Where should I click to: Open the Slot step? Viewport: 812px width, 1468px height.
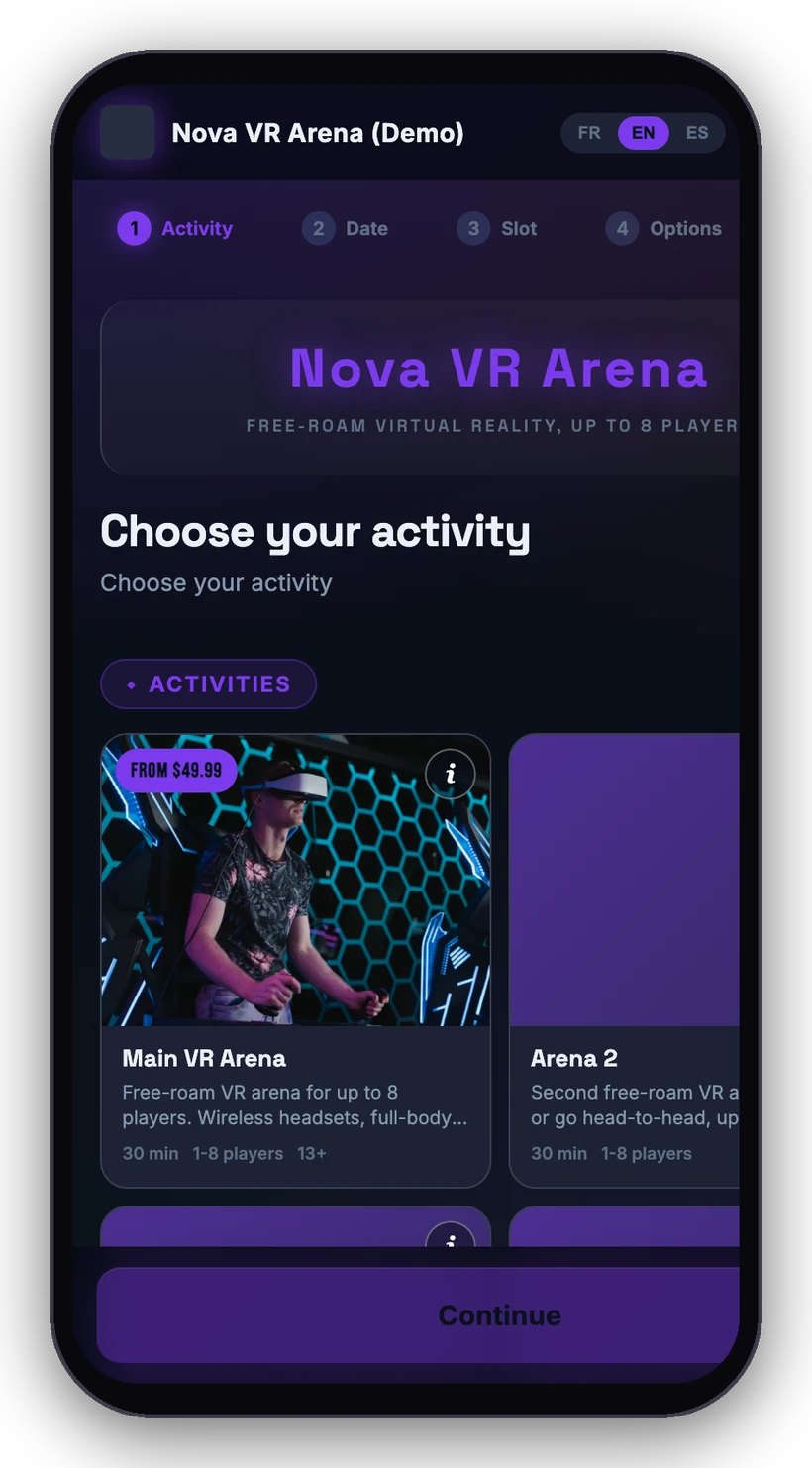[x=497, y=229]
